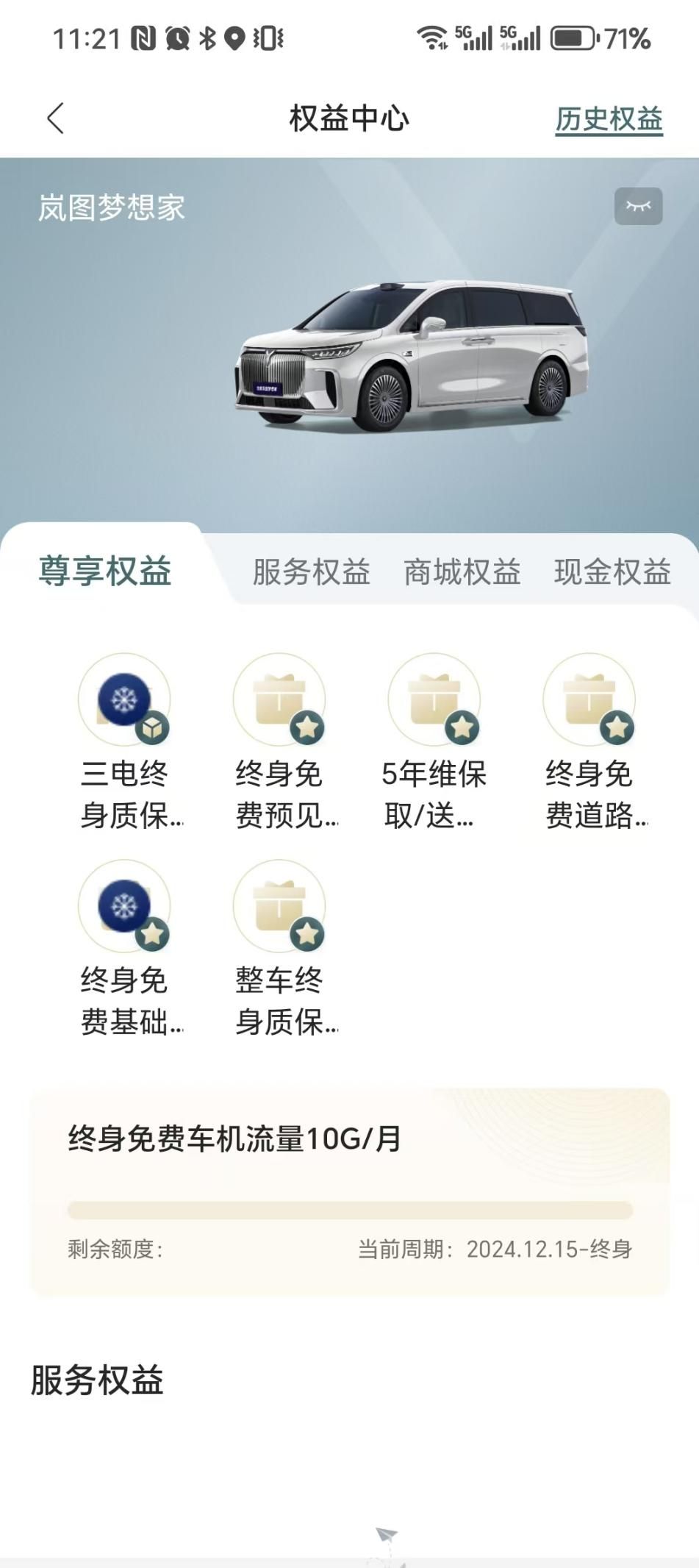Open the 三电终身质保 benefit

[x=125, y=742]
